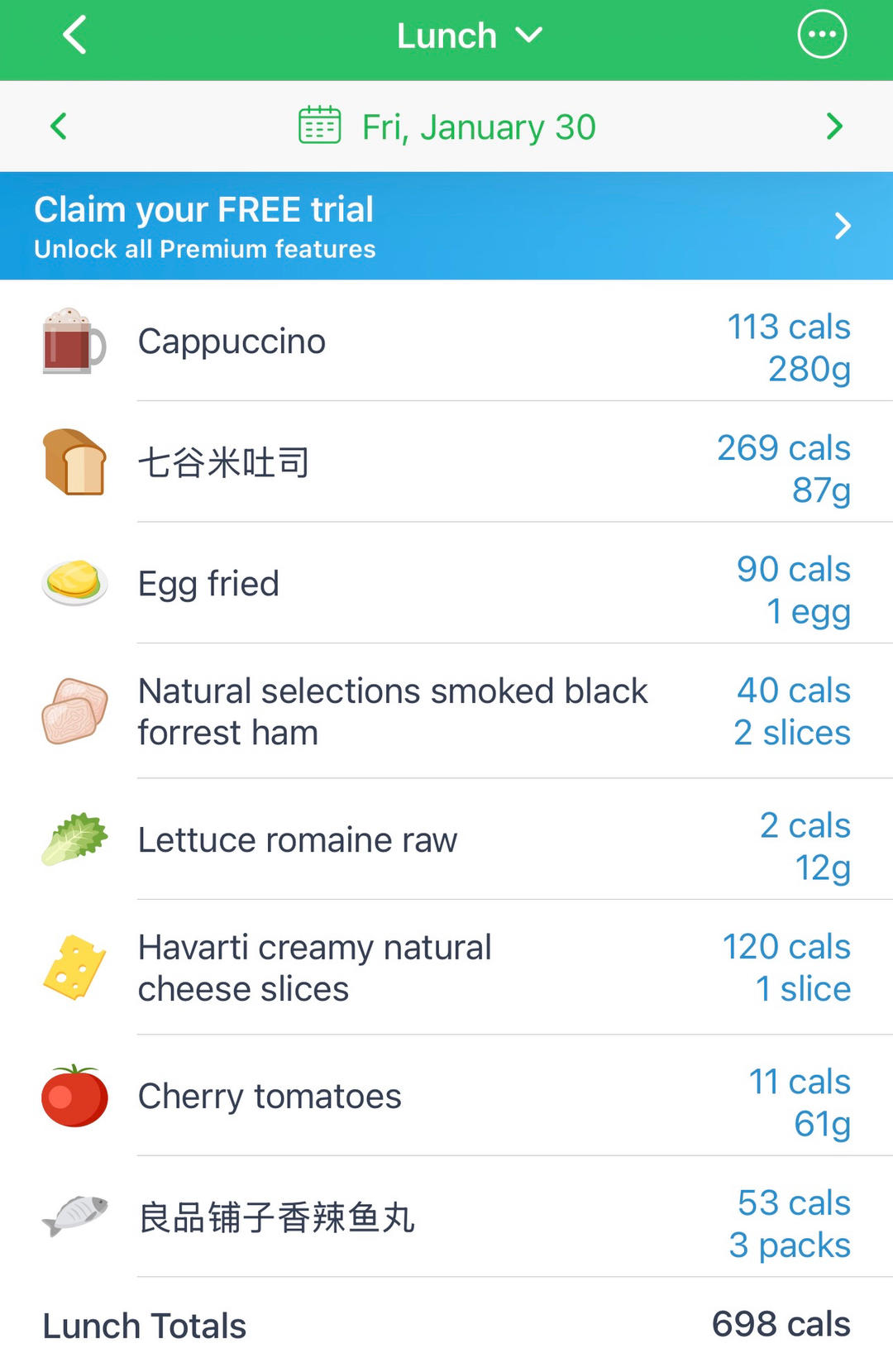893x1372 pixels.
Task: Go to the previous day
Action: 59,127
